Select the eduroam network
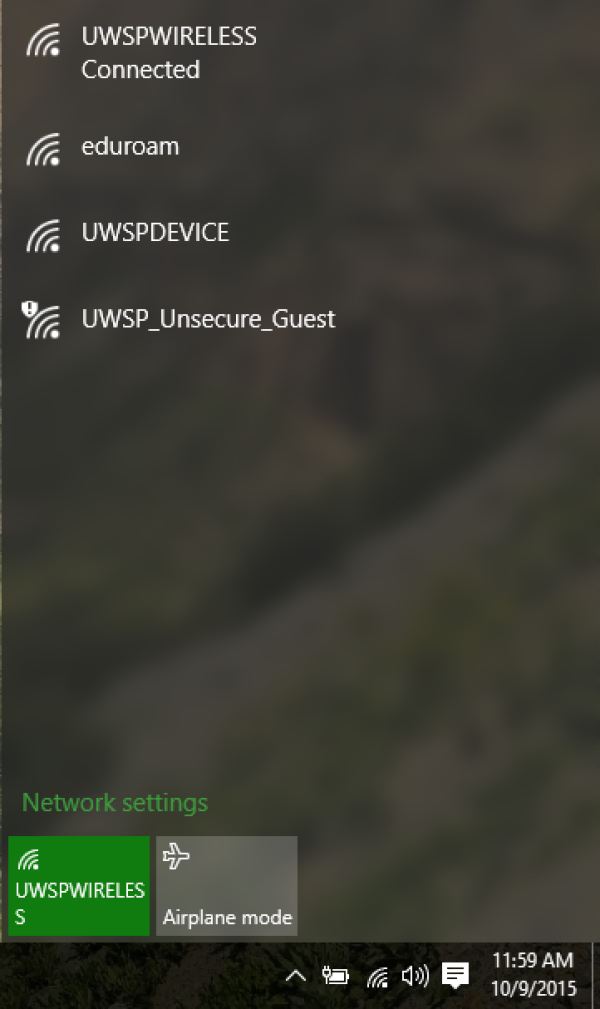Screen dimensions: 600x1009 (x=130, y=147)
